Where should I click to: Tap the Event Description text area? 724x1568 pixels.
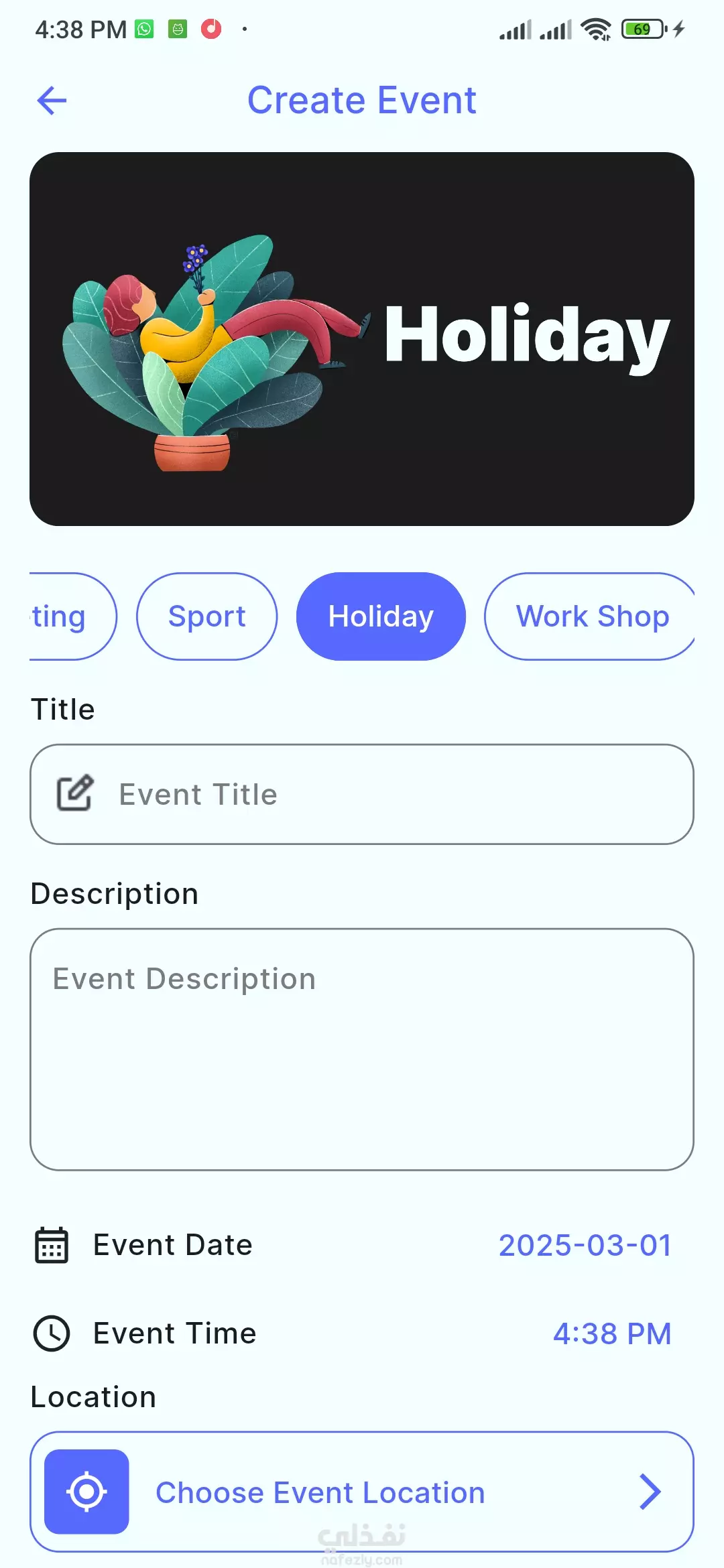click(x=362, y=1049)
